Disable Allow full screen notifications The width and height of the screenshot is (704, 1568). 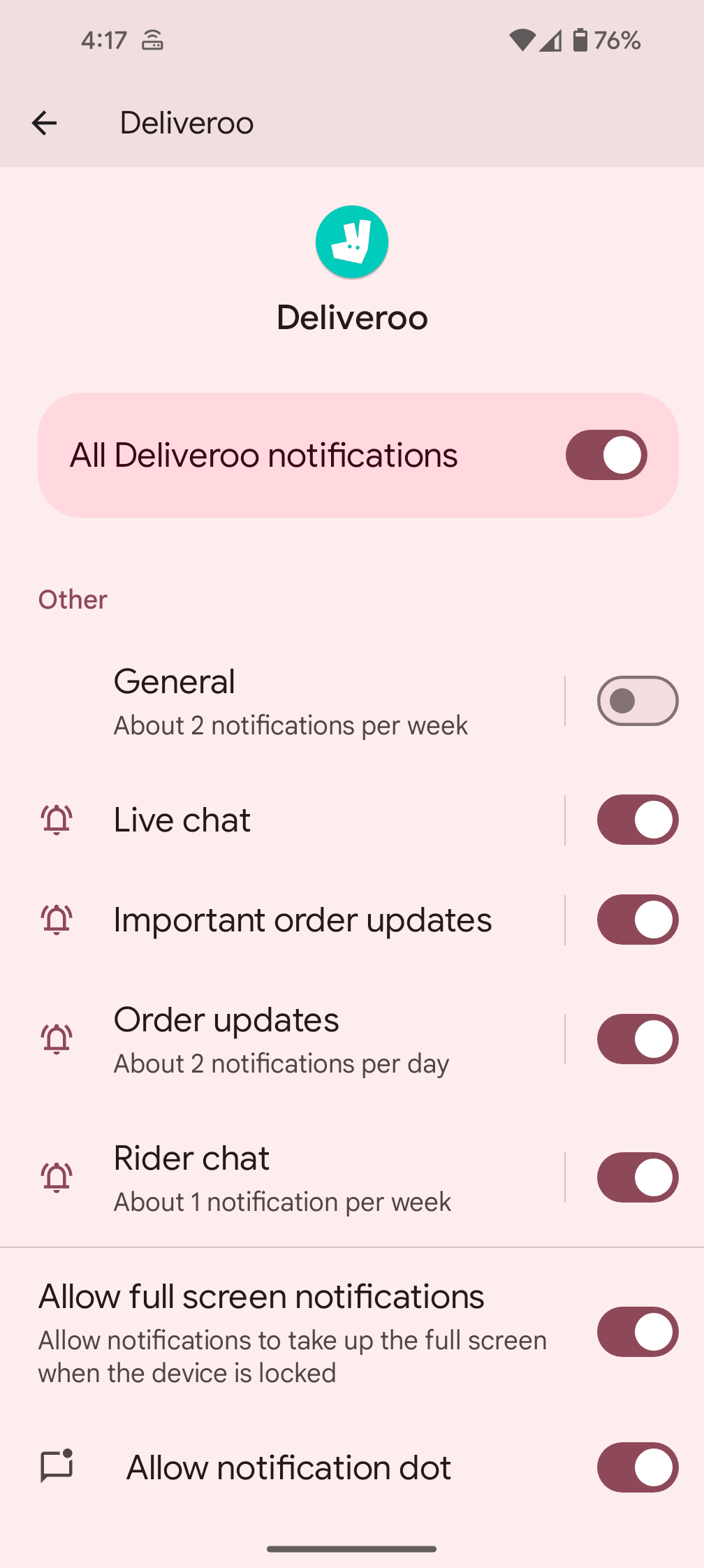(636, 1332)
